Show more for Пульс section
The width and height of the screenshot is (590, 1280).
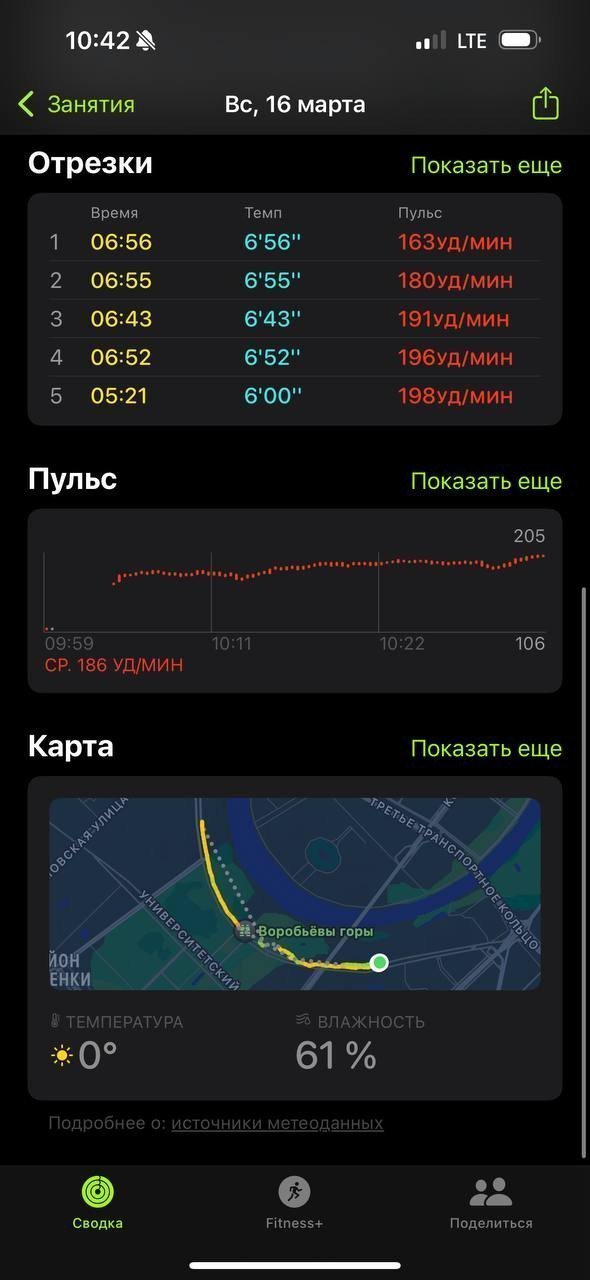tap(486, 481)
